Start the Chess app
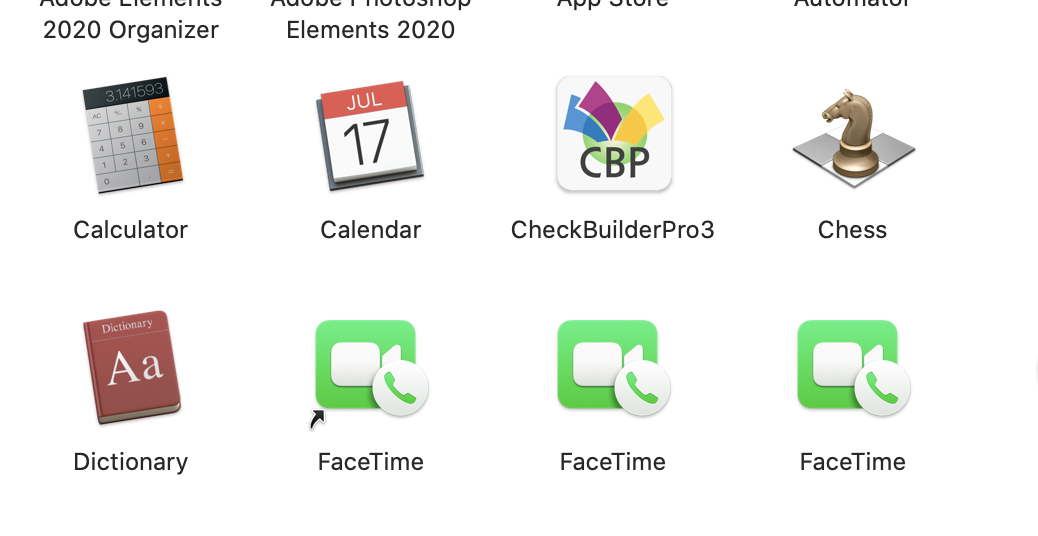This screenshot has height=536, width=1038. tap(853, 136)
